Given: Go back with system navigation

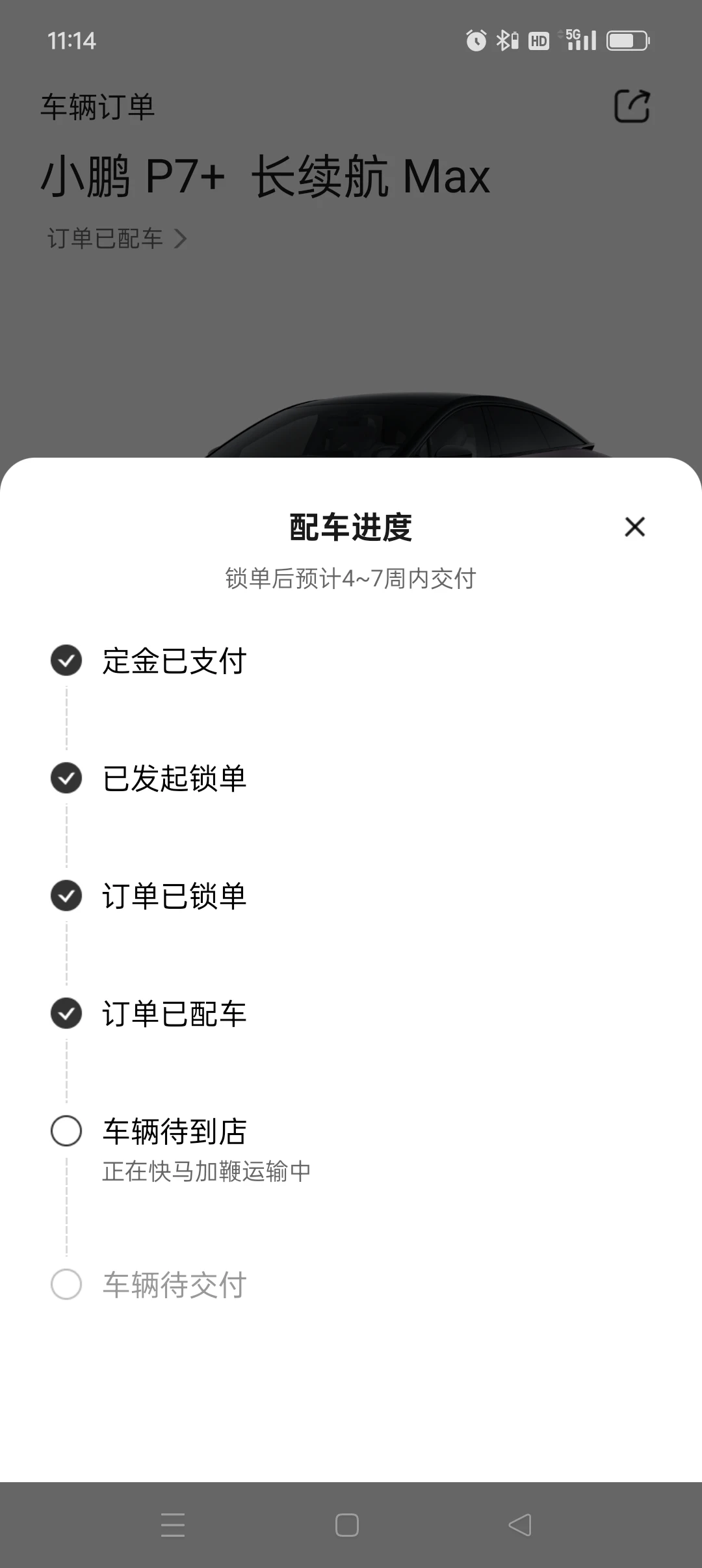Looking at the screenshot, I should 520,1524.
